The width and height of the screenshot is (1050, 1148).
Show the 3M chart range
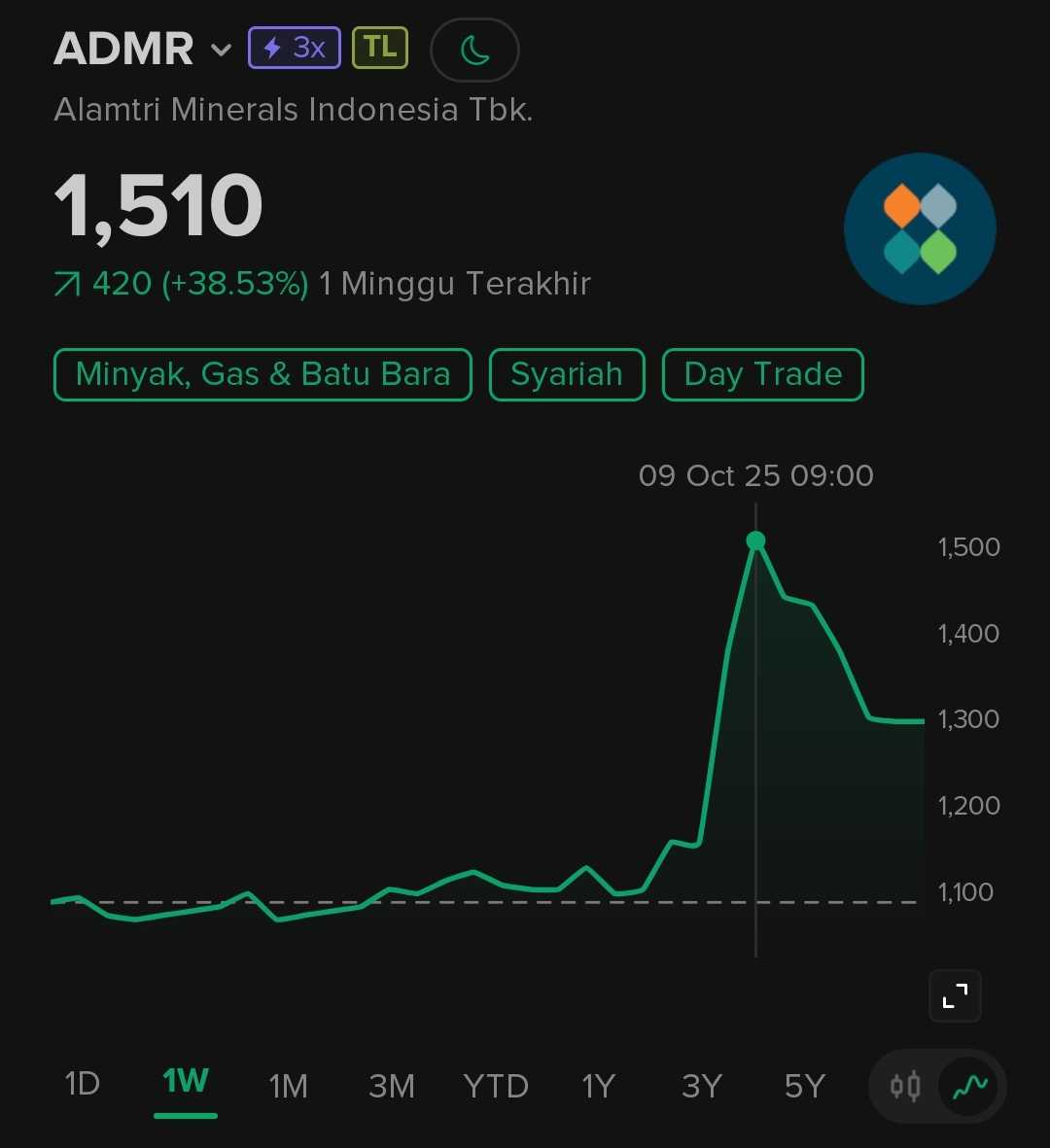coord(392,1085)
